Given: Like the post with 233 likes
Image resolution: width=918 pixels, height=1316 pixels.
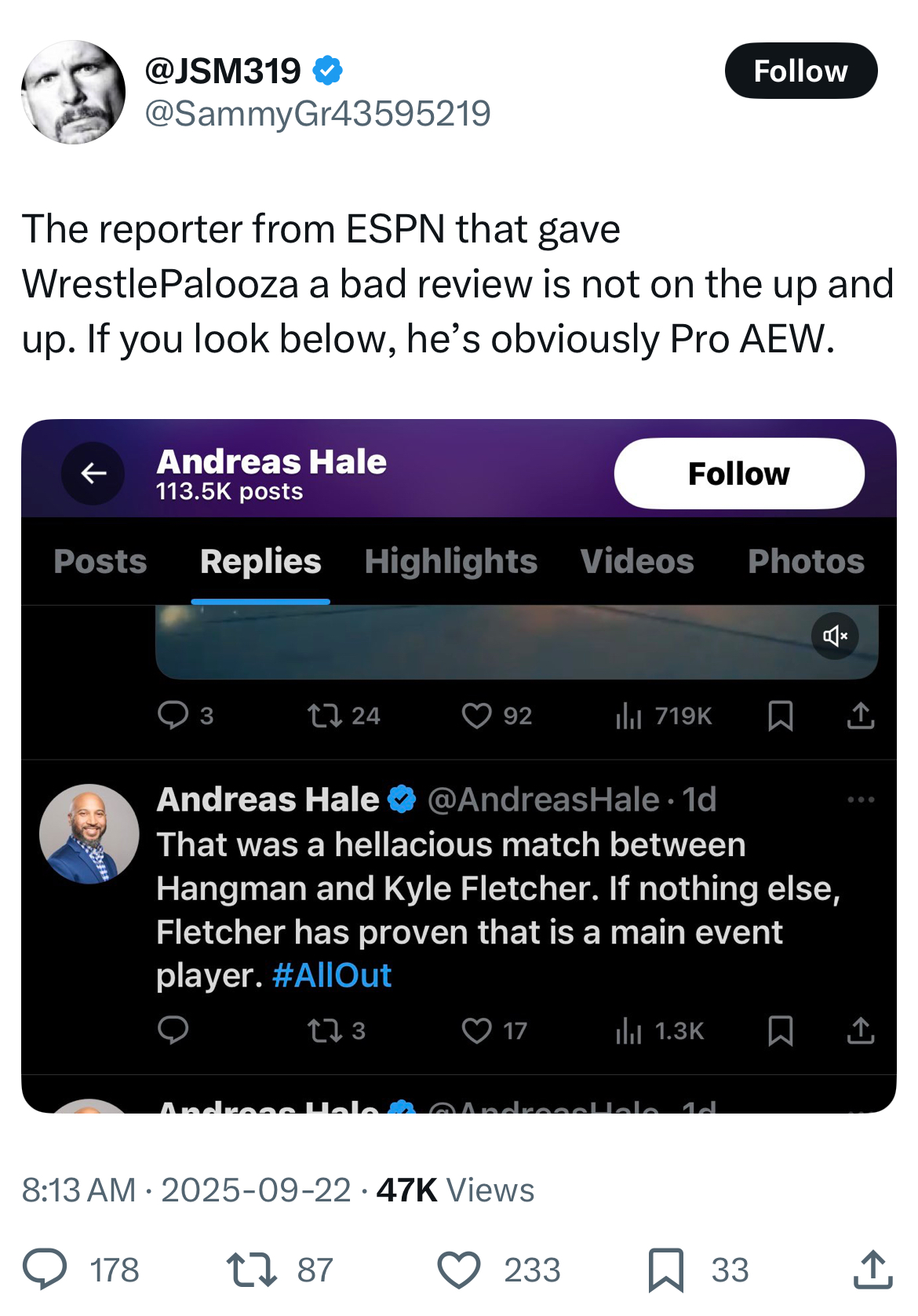Looking at the screenshot, I should point(459,1269).
